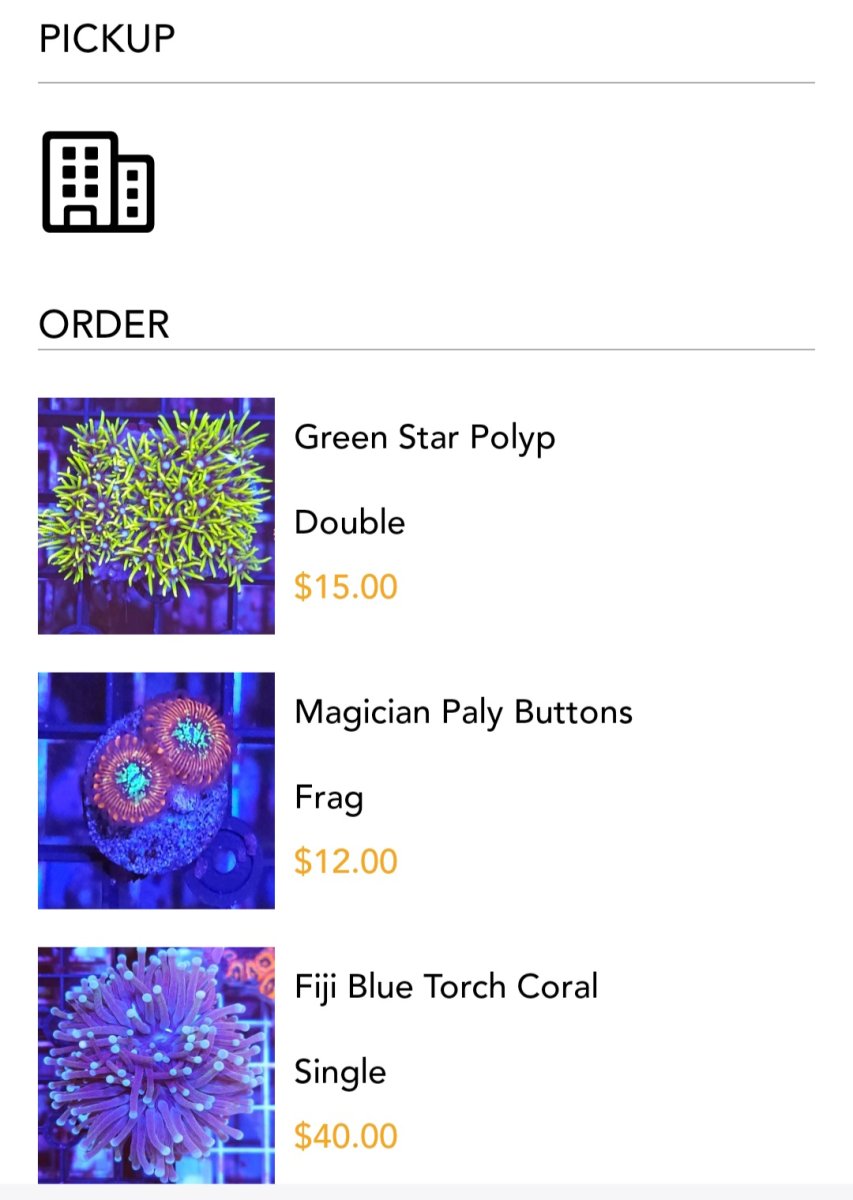Open the Magician Paly Buttons product image
Screen dimensions: 853x1200
click(156, 790)
